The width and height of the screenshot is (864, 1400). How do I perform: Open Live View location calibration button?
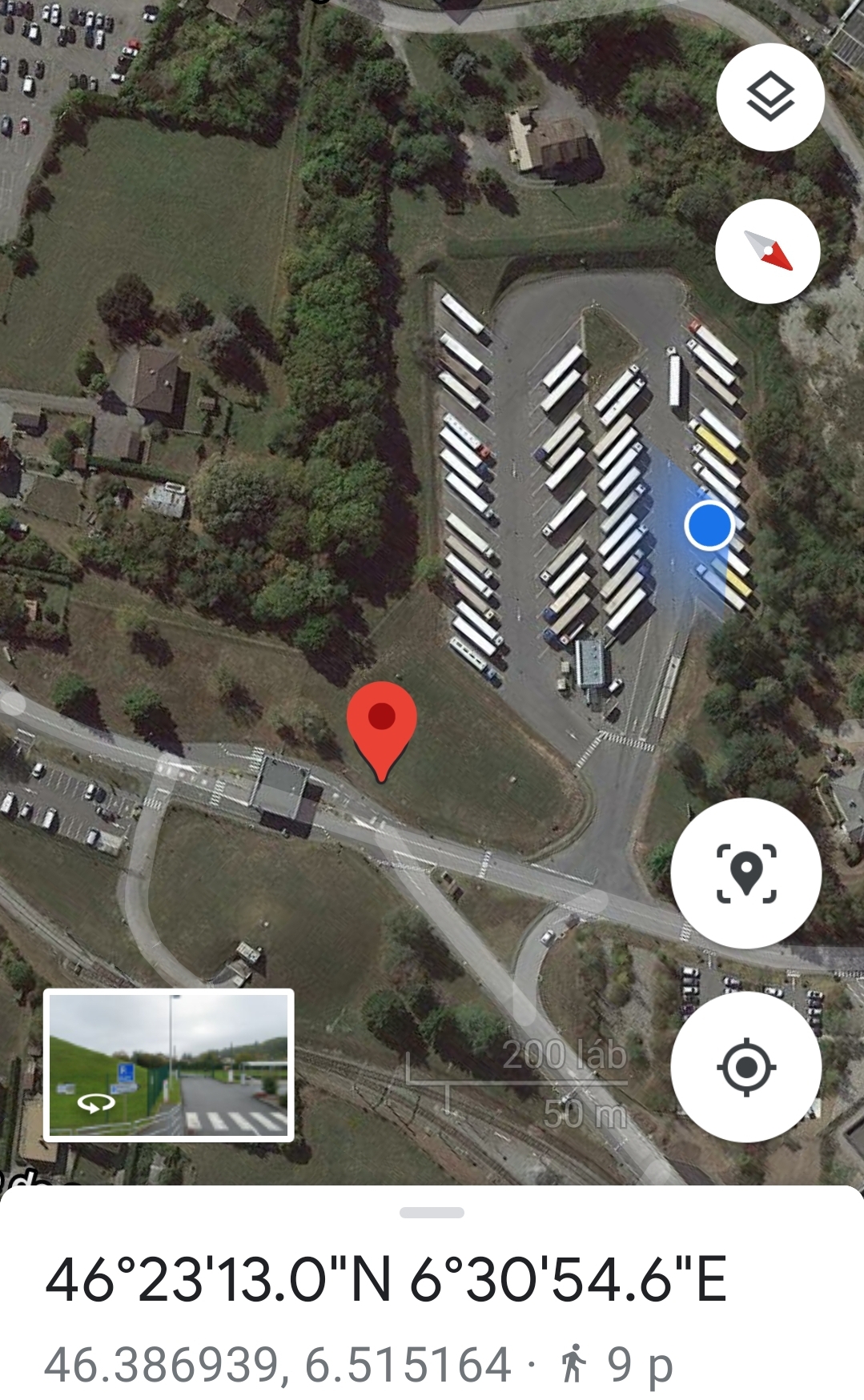tap(745, 872)
